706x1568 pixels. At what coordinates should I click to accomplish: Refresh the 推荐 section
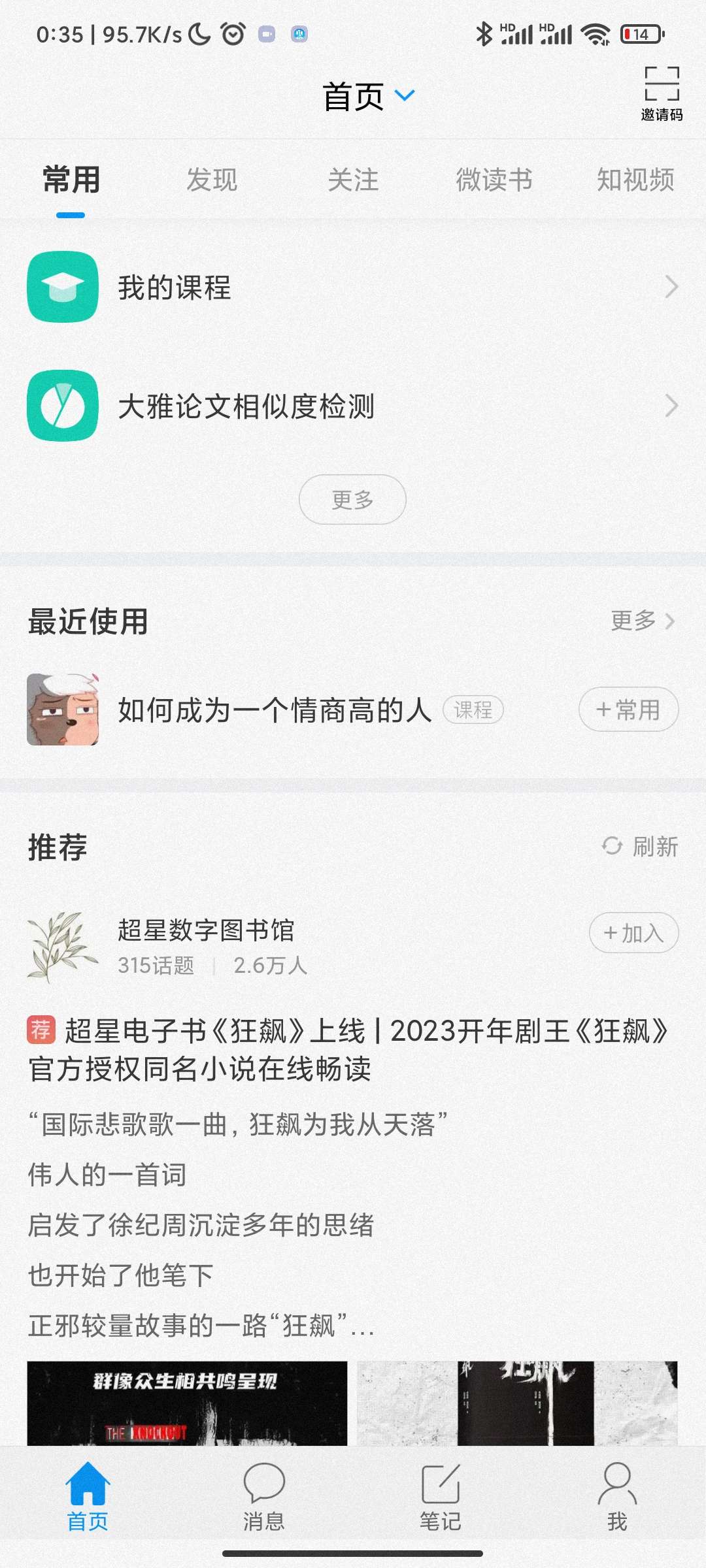640,847
